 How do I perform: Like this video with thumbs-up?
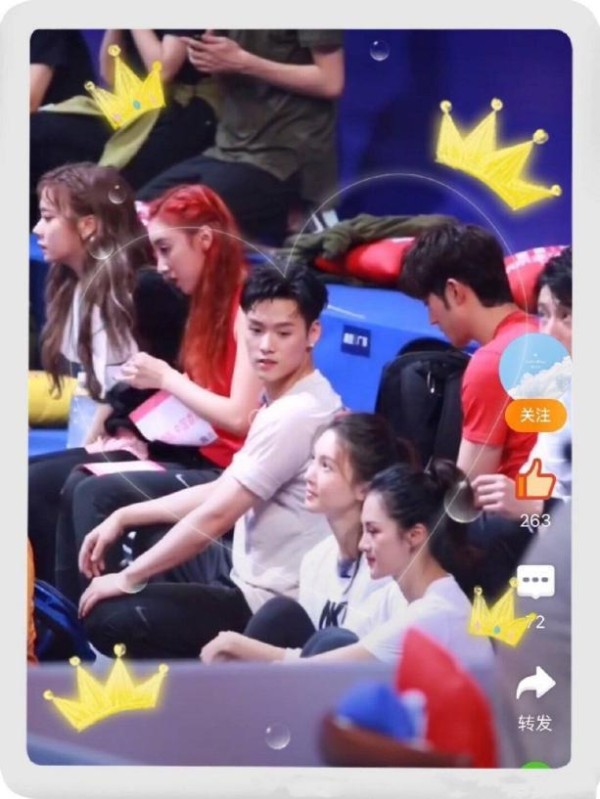coord(535,480)
